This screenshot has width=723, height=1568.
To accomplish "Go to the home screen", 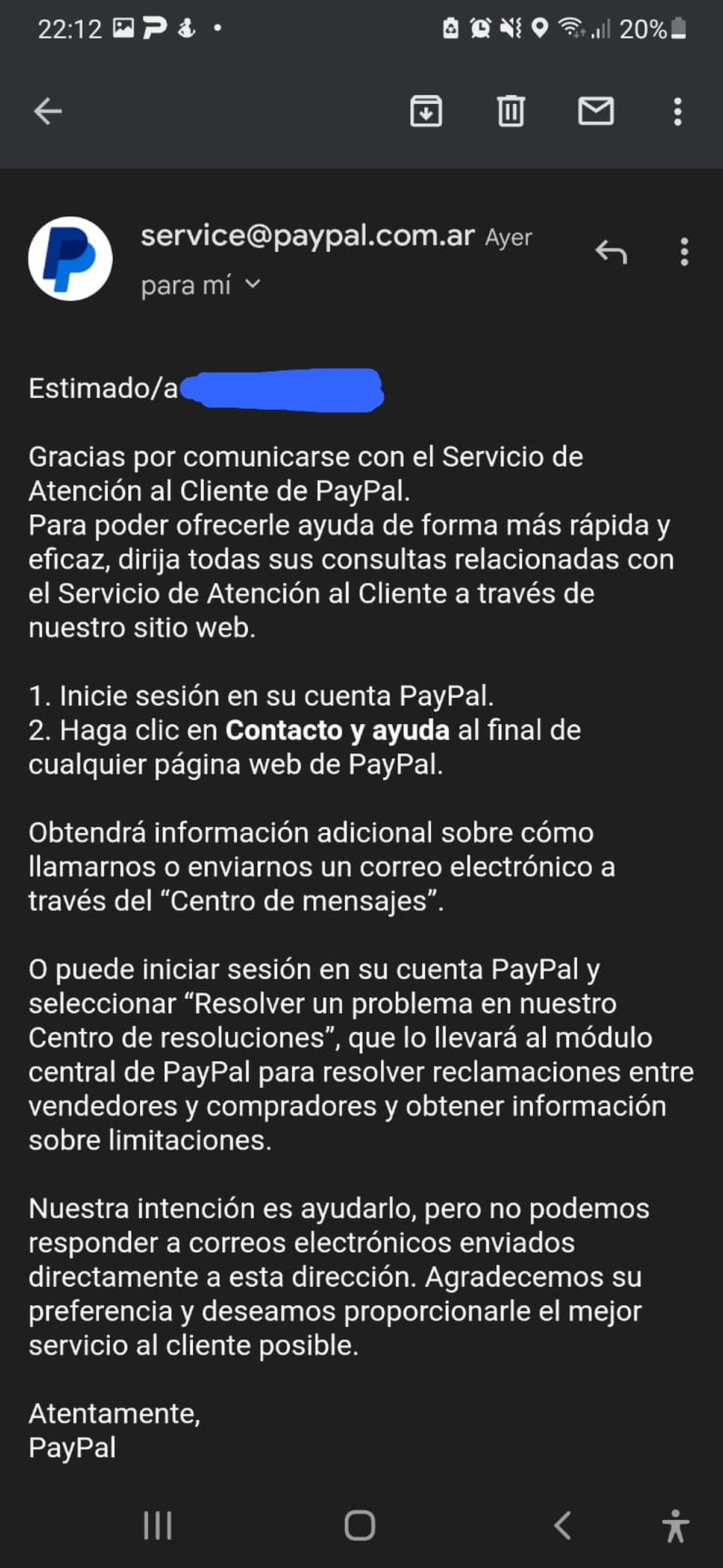I will [x=360, y=1525].
